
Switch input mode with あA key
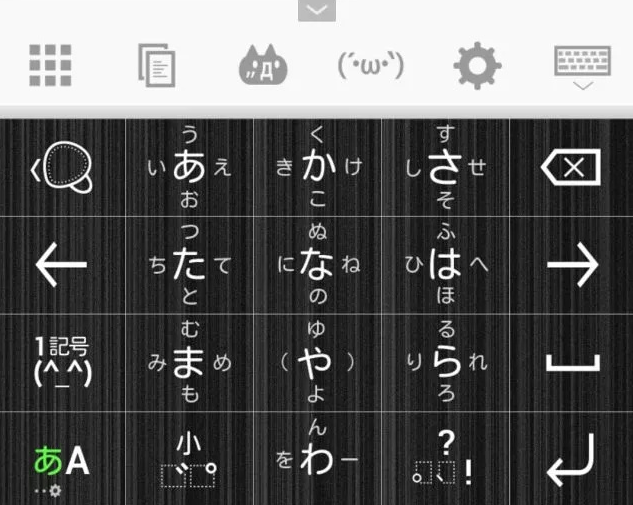pyautogui.click(x=62, y=460)
